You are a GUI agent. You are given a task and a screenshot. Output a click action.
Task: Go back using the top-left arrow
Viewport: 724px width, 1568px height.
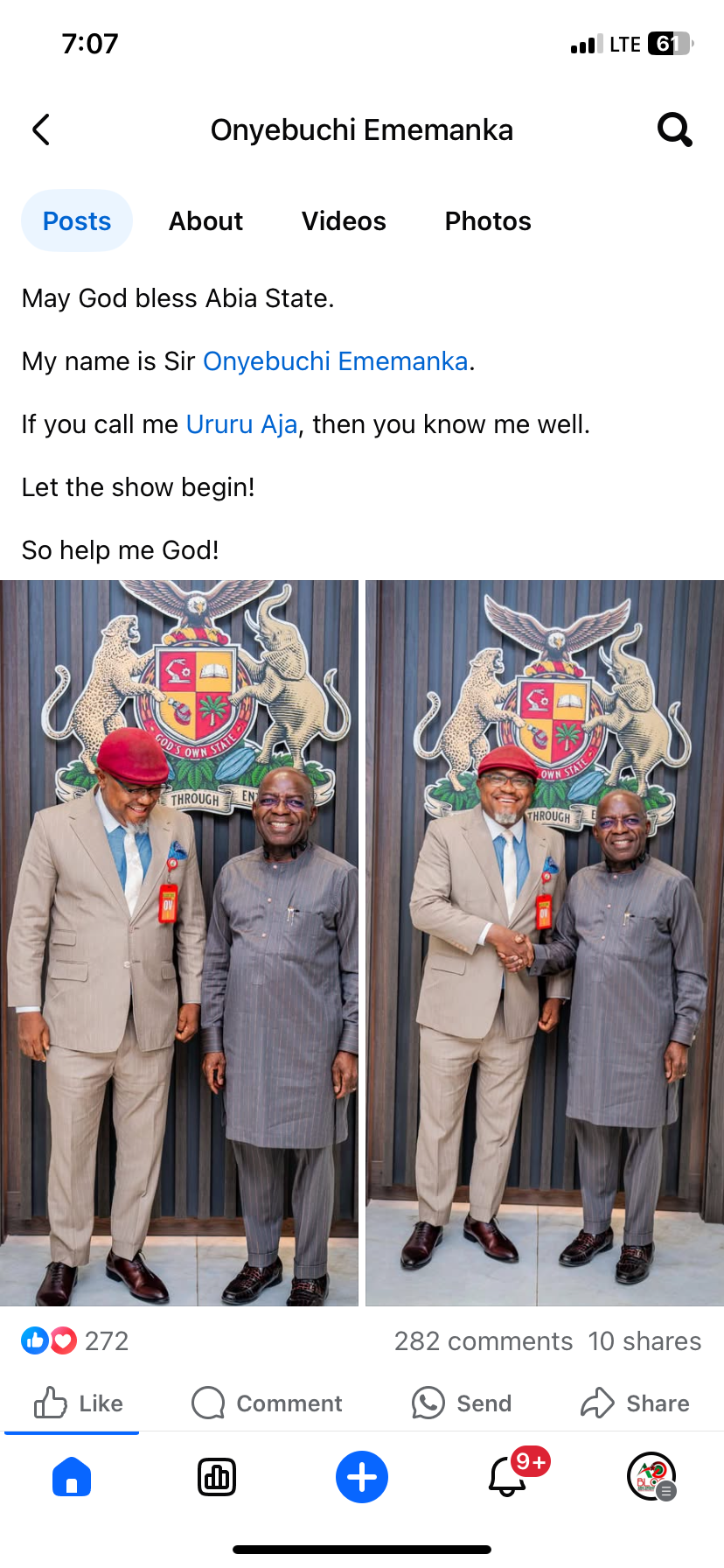(x=41, y=129)
